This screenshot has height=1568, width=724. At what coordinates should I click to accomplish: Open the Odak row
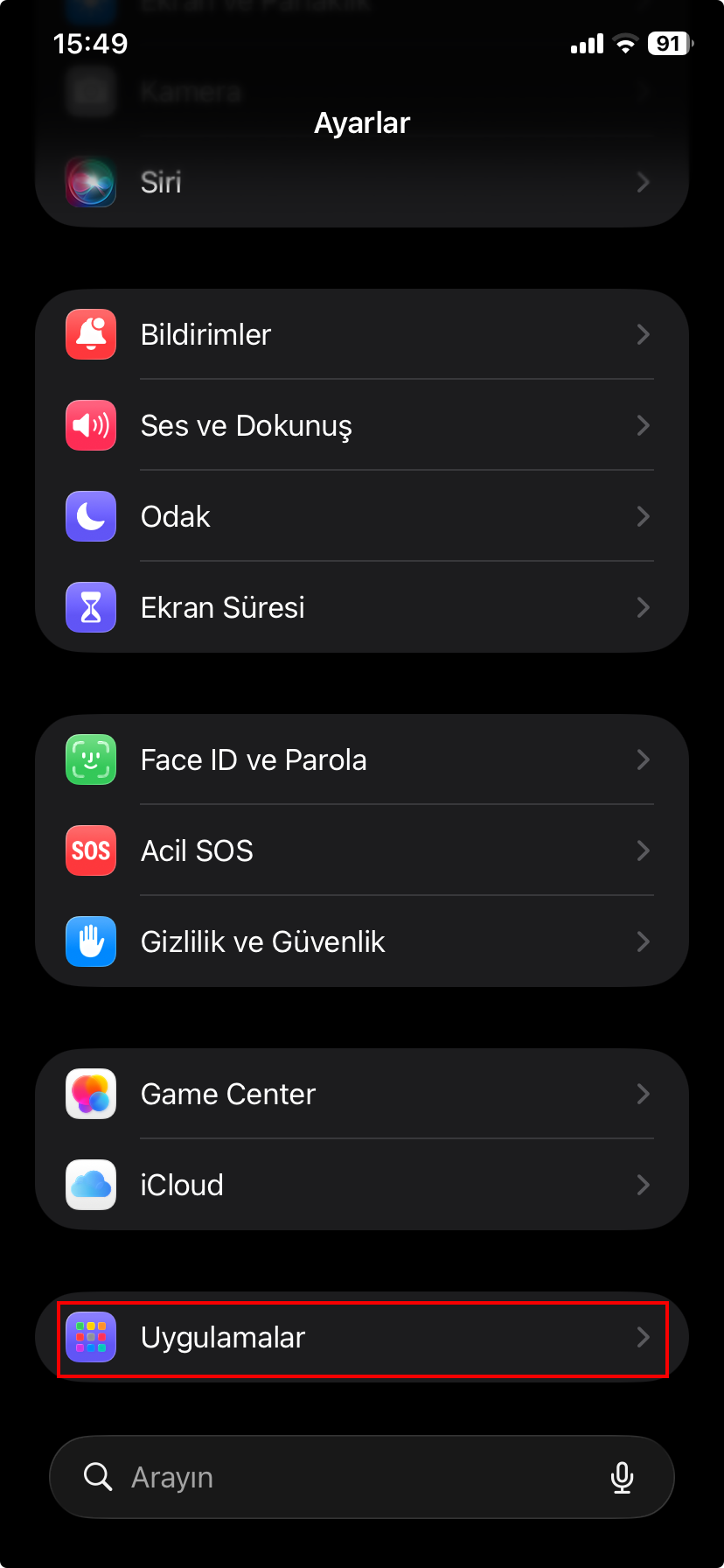point(361,516)
